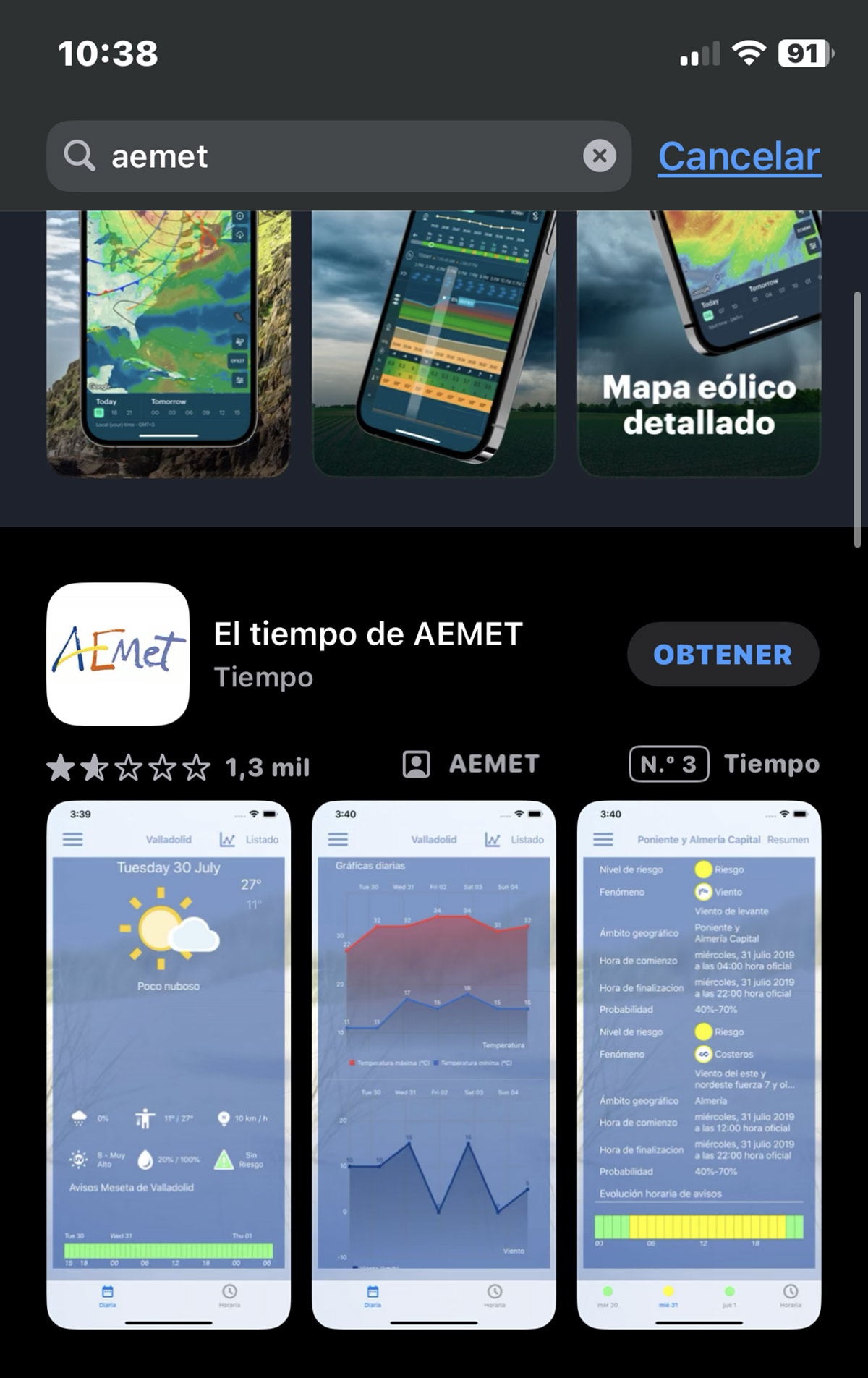The image size is (868, 1378).
Task: Select the Listado tab
Action: click(x=261, y=840)
